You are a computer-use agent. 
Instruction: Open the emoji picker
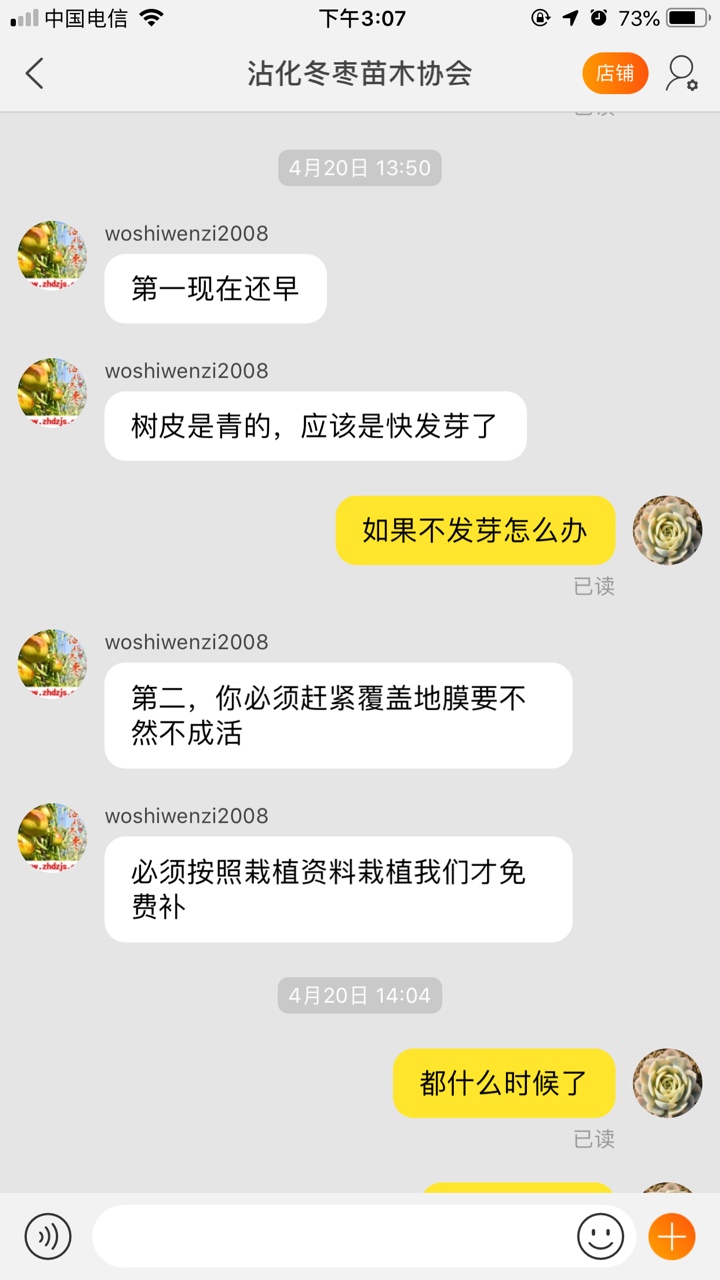(600, 1236)
